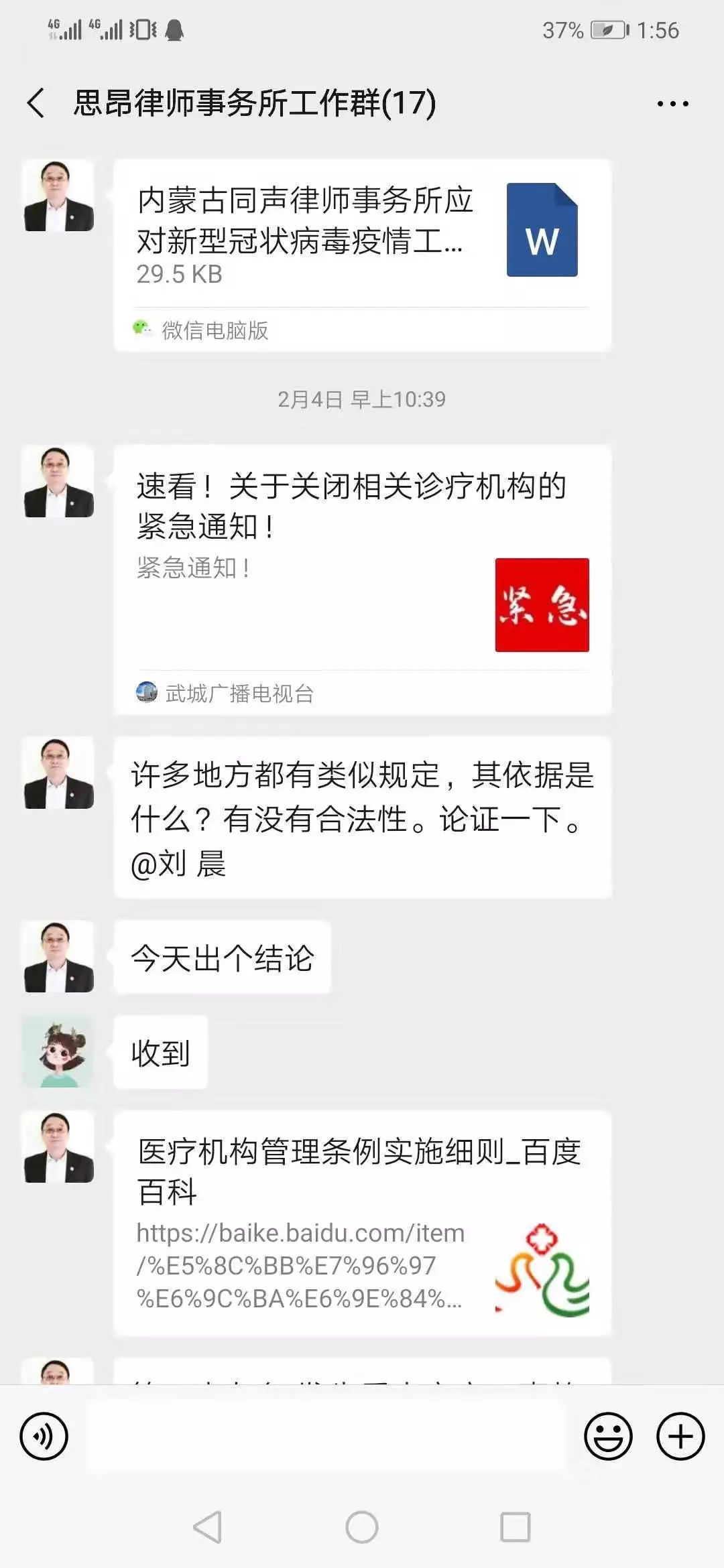Image resolution: width=724 pixels, height=1568 pixels.
Task: Tap the sender avatar beside 今天出个结论
Action: tap(58, 957)
